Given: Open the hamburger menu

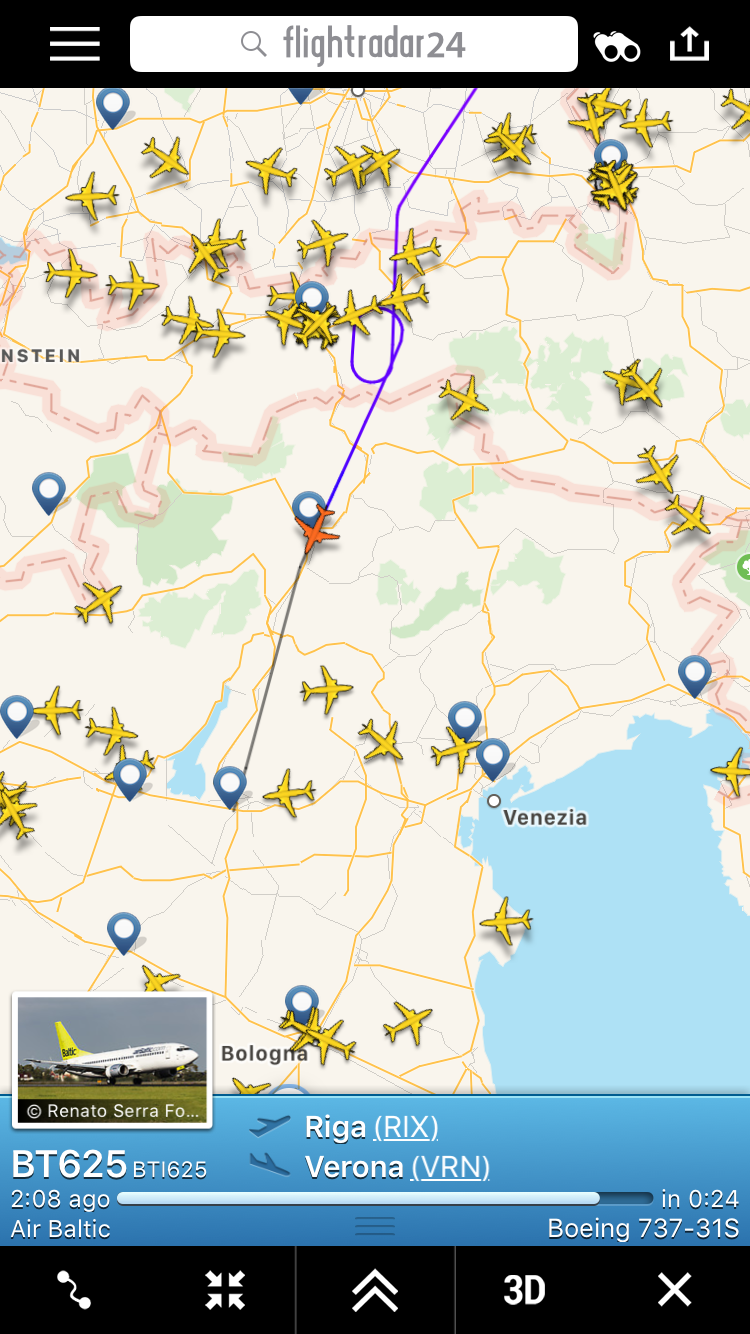Looking at the screenshot, I should click(x=74, y=44).
